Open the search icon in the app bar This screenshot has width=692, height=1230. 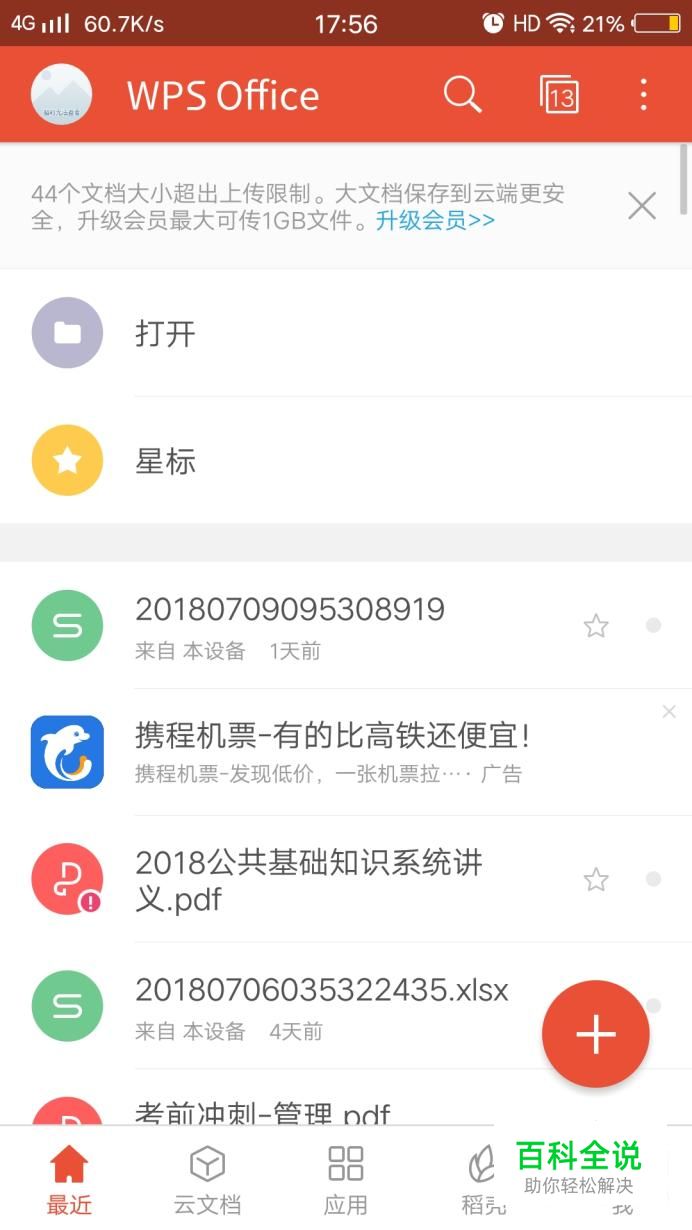(x=462, y=95)
